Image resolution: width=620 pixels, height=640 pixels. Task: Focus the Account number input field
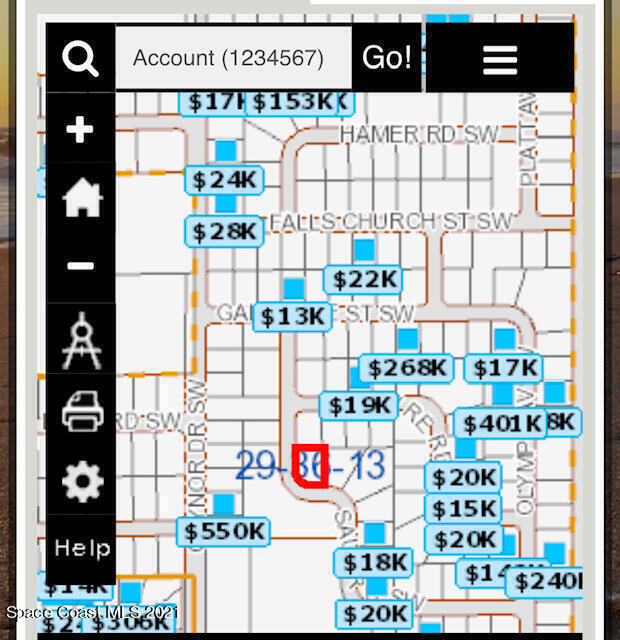click(233, 58)
